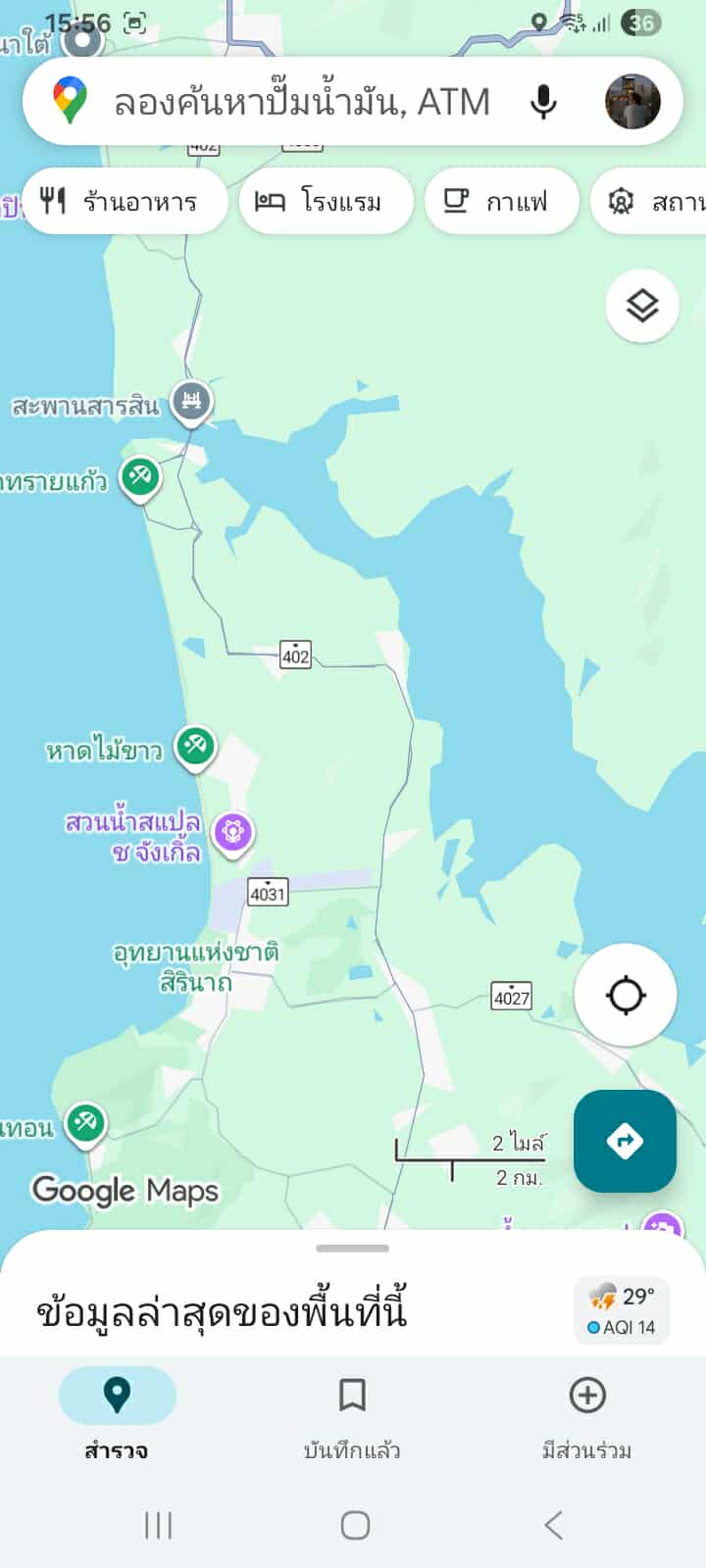Go back with the system back button
Viewport: 706px width, 1568px height.
pyautogui.click(x=553, y=1525)
